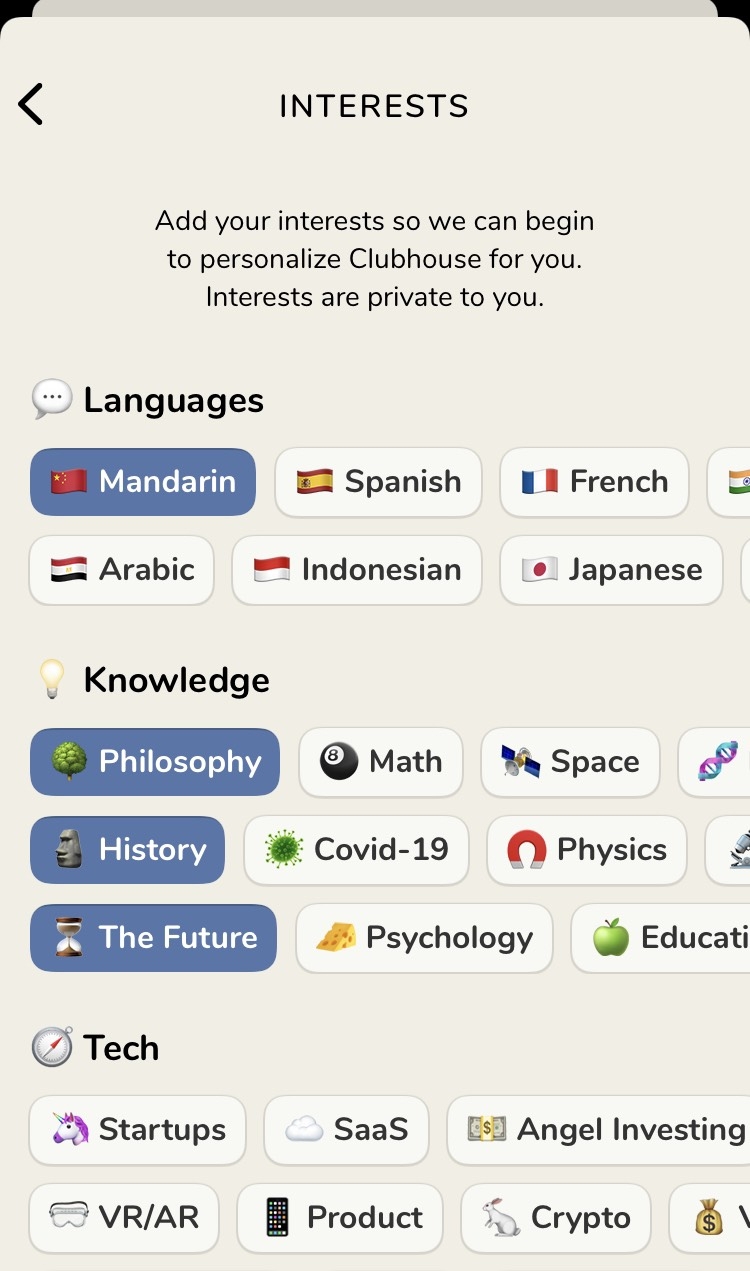Screen dimensions: 750x1271
Task: Go back using the arrow icon
Action: 31,105
